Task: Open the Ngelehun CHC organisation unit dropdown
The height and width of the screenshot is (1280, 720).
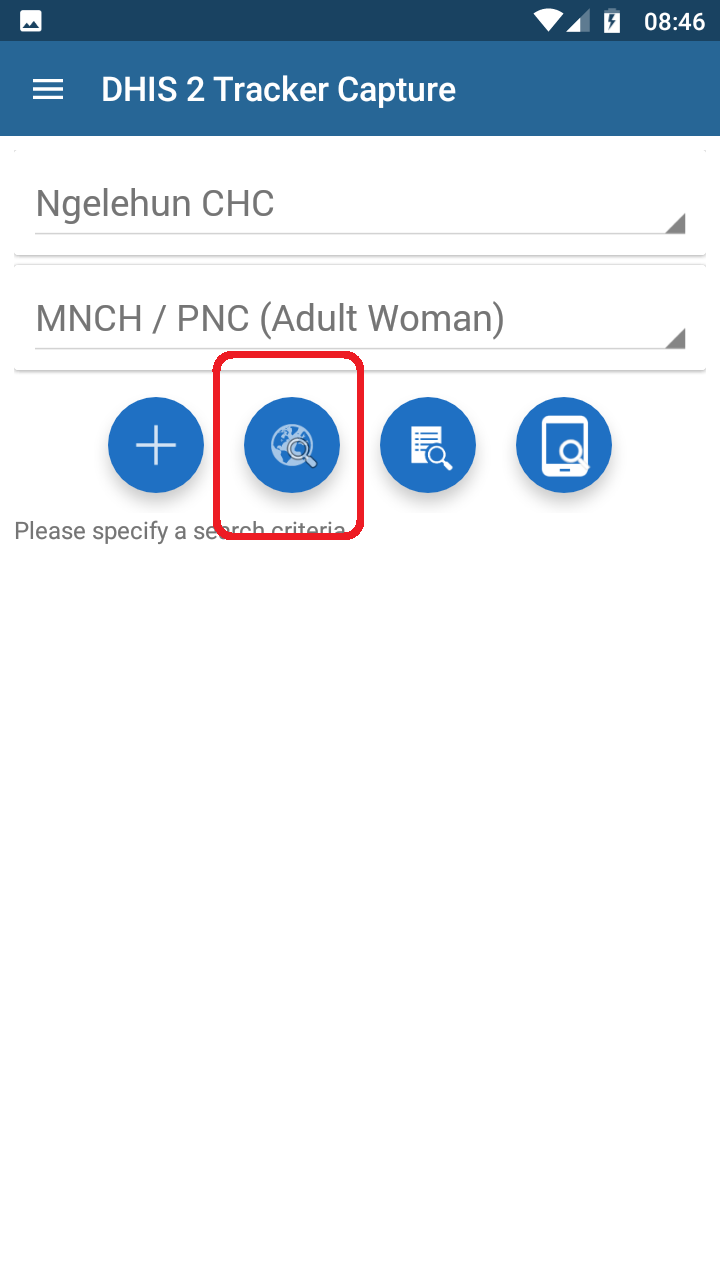Action: click(359, 205)
